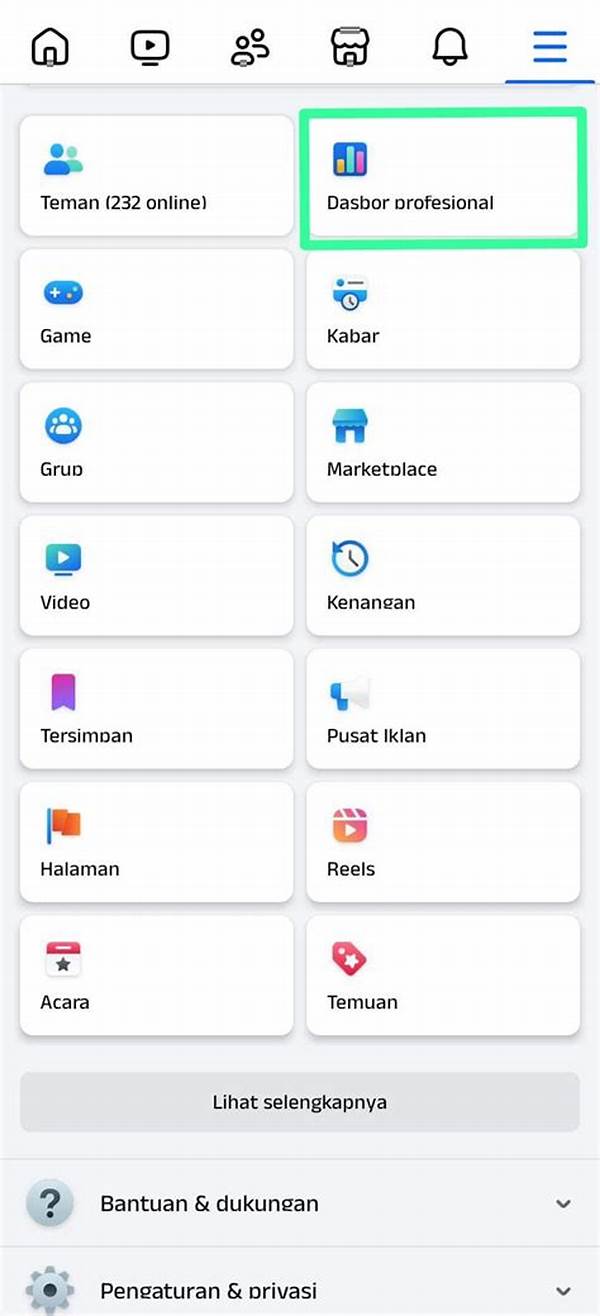Open Tersimpan saved items
The image size is (600, 1316).
(x=156, y=709)
